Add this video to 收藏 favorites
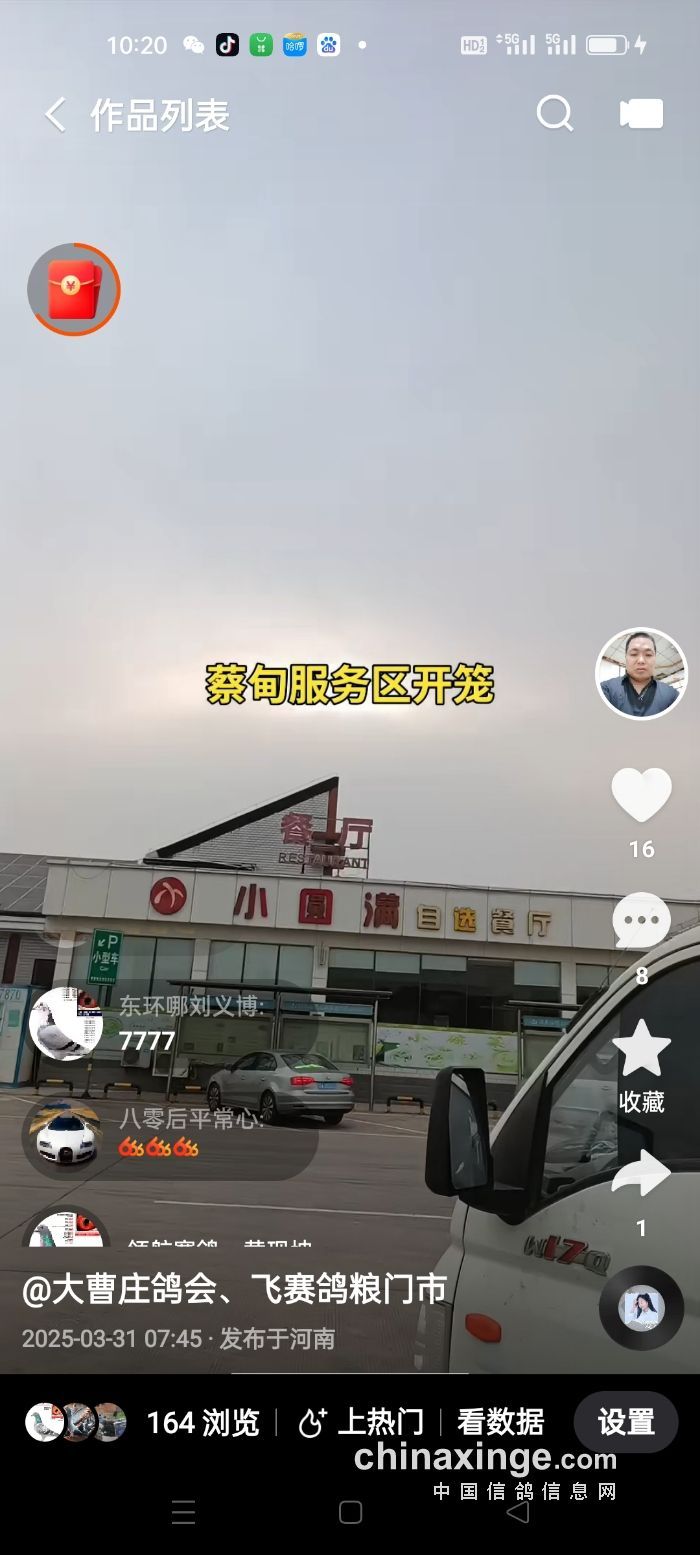The height and width of the screenshot is (1555, 700). pos(641,1050)
